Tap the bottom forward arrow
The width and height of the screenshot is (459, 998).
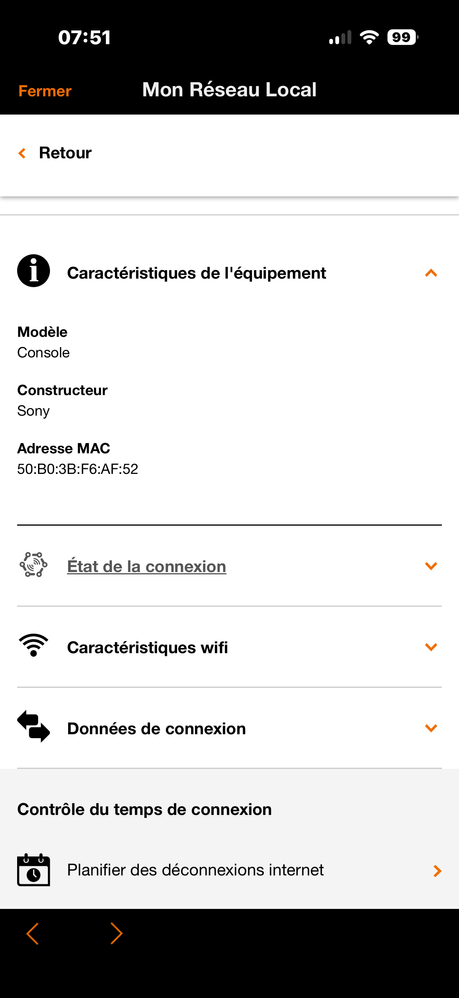point(116,933)
